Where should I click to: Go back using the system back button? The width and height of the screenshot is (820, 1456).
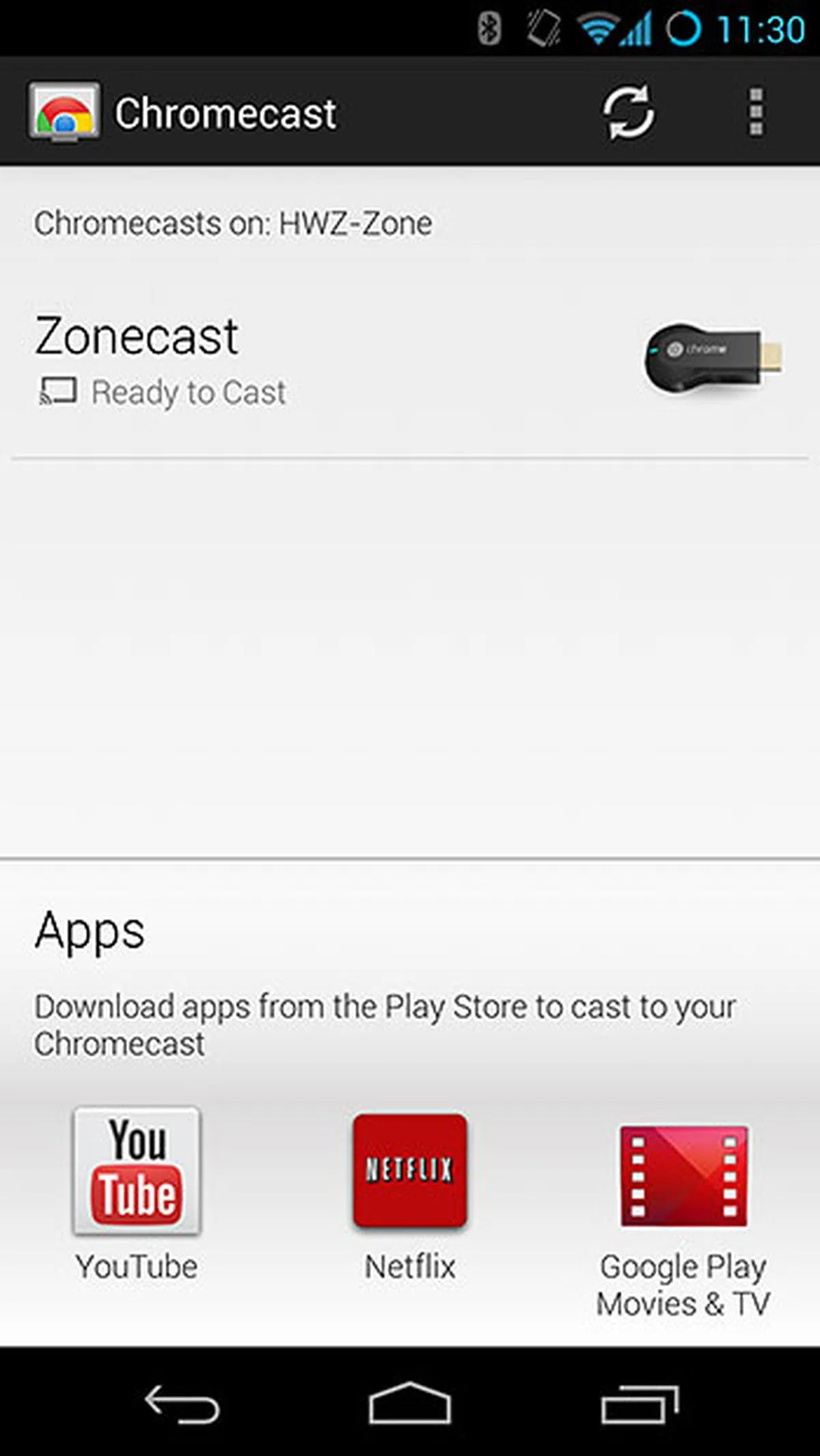tap(182, 1403)
